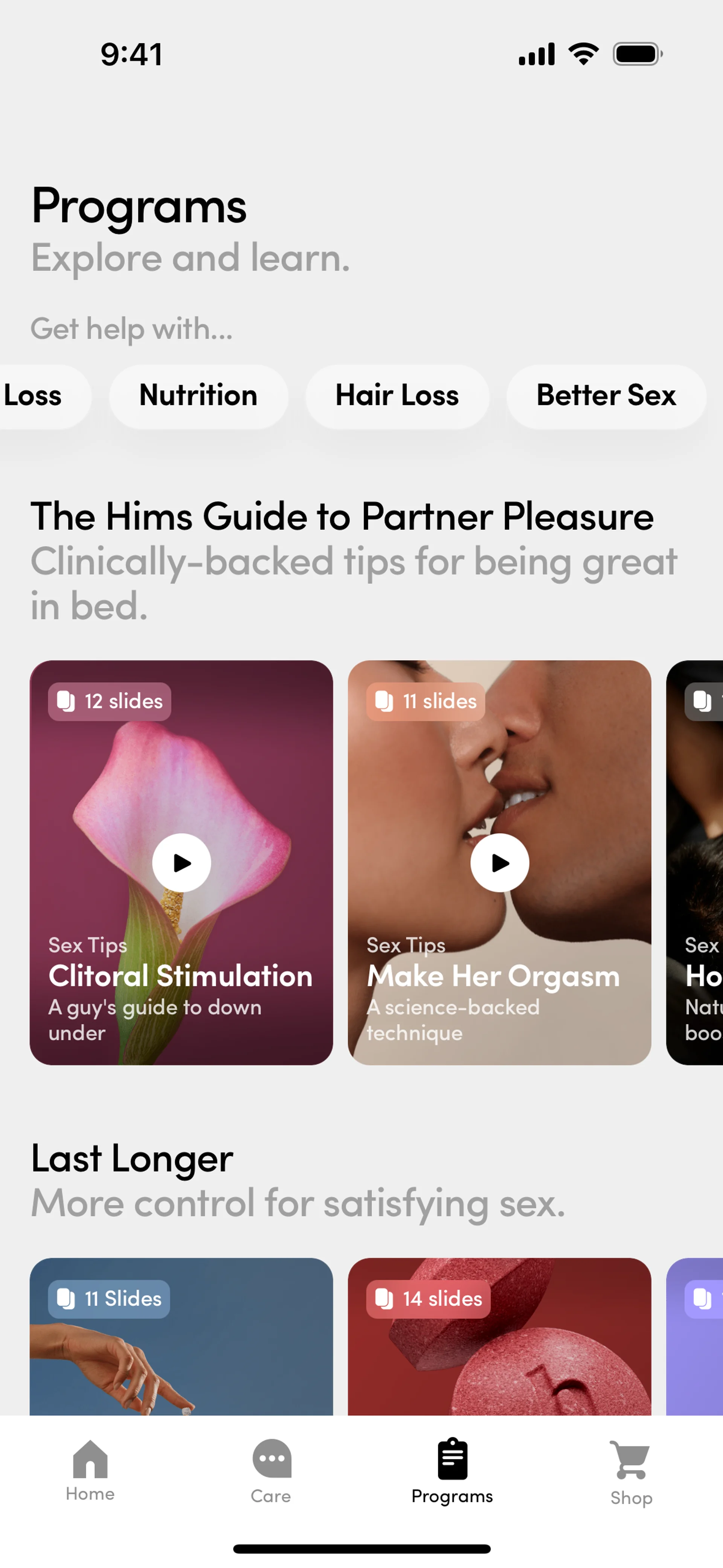Open the Make Her Orgasm card
The height and width of the screenshot is (1568, 723).
(x=499, y=862)
